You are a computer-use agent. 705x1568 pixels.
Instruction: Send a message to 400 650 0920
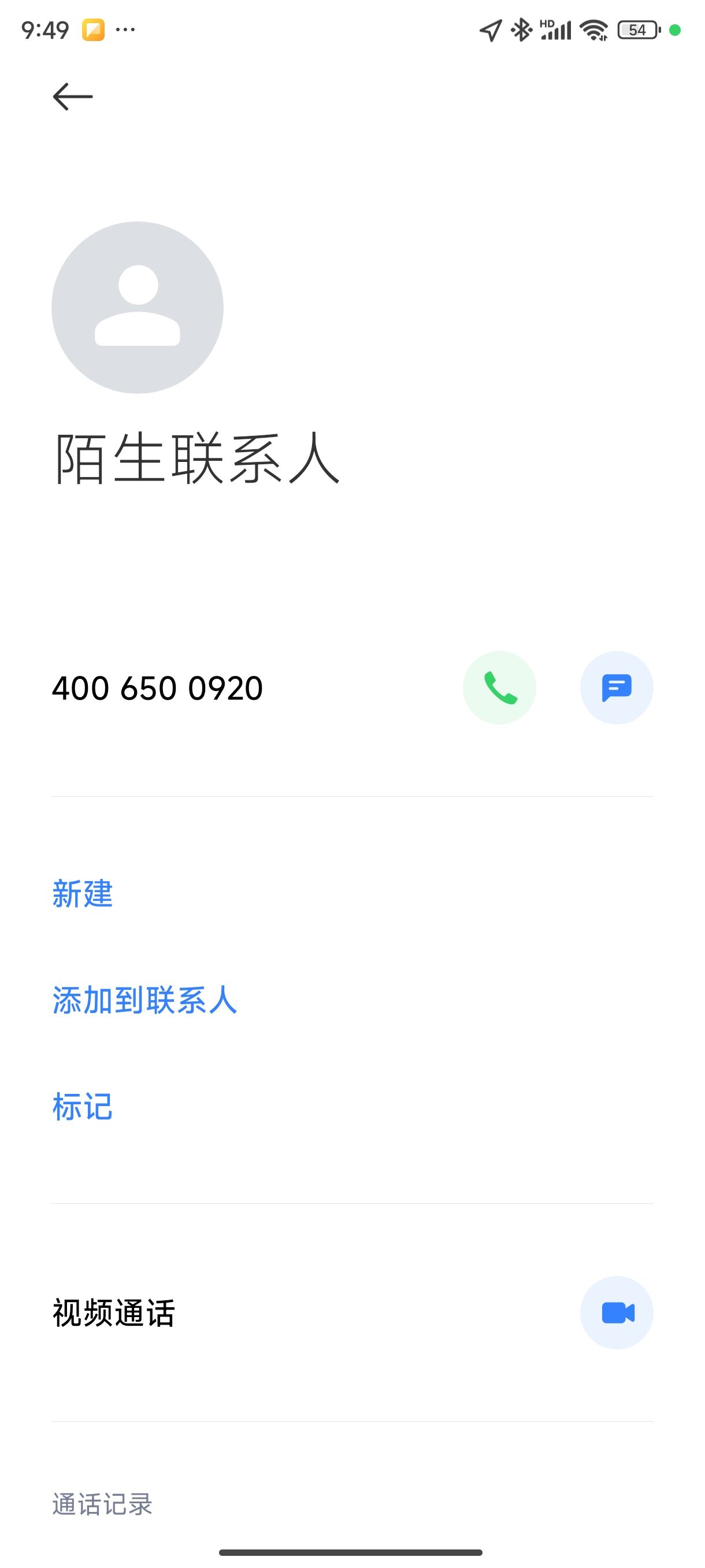[616, 688]
